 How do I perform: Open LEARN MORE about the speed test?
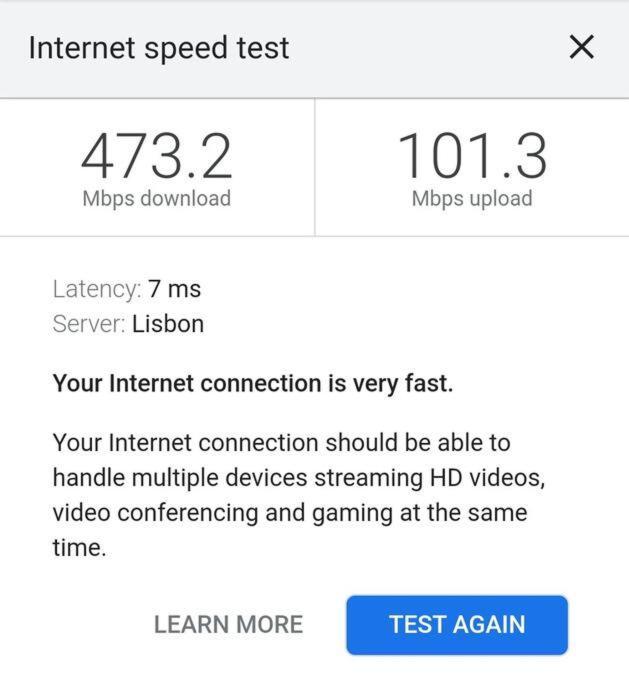tap(228, 625)
